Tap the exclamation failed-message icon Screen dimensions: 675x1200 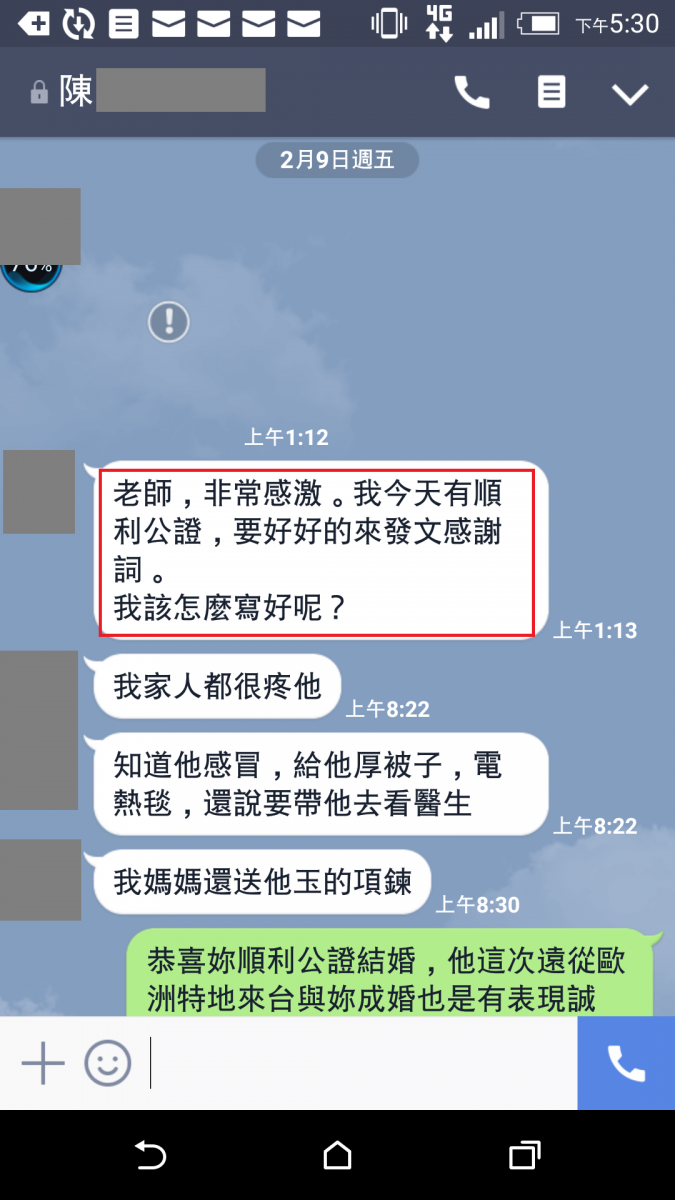tap(169, 322)
